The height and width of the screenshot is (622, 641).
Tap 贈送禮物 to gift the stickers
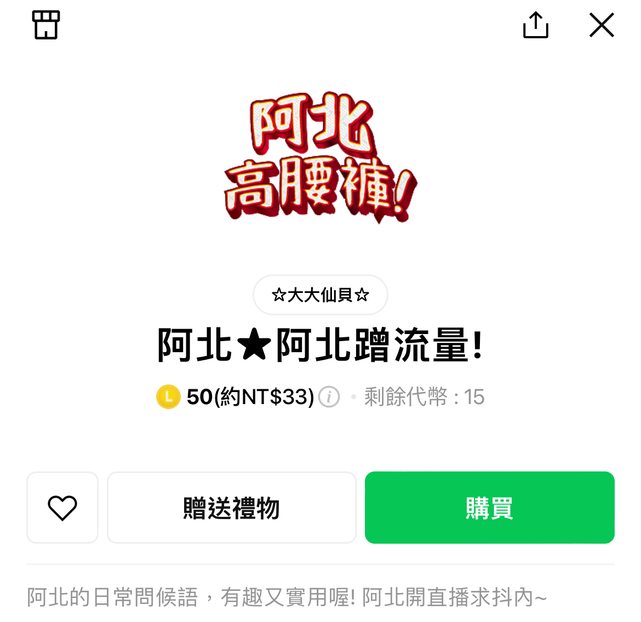(x=231, y=508)
